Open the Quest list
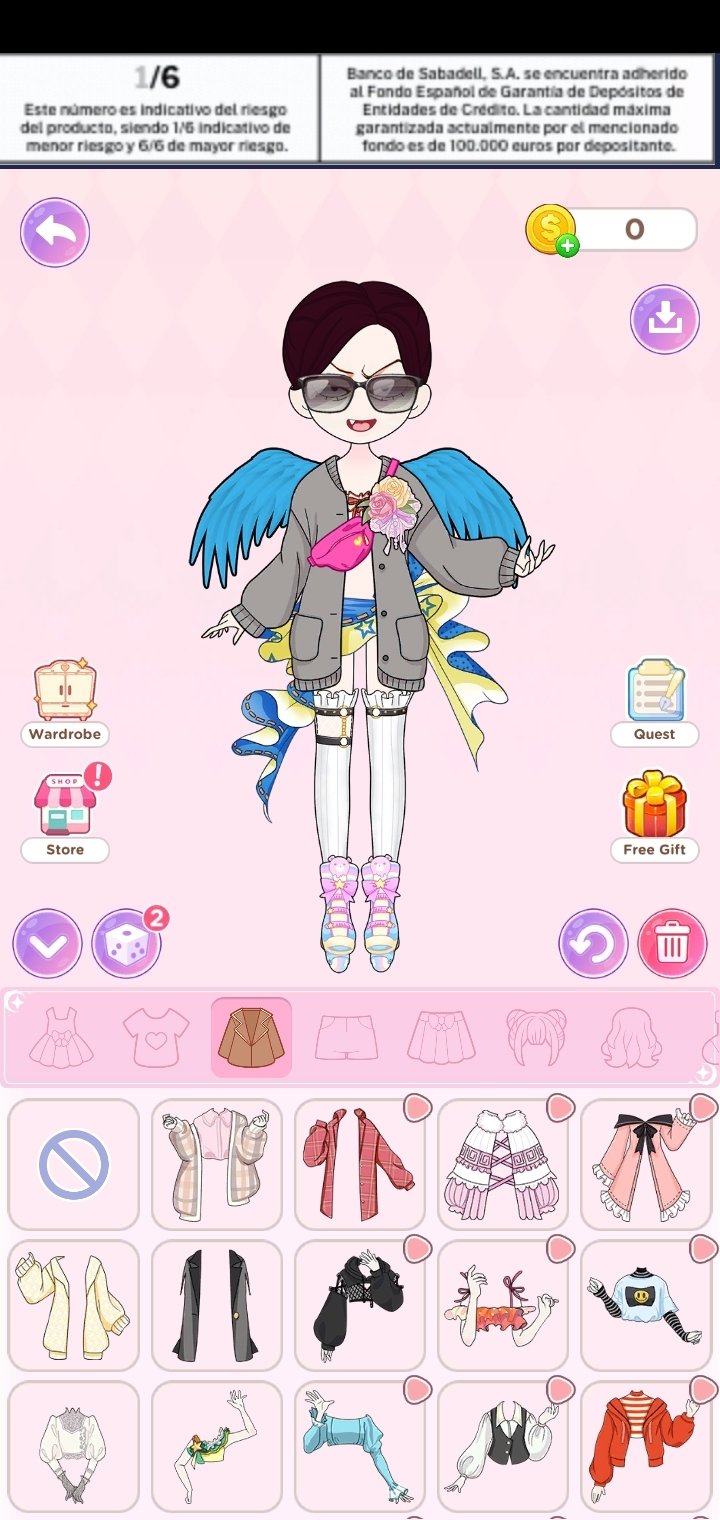Viewport: 720px width, 1520px height. (x=655, y=701)
